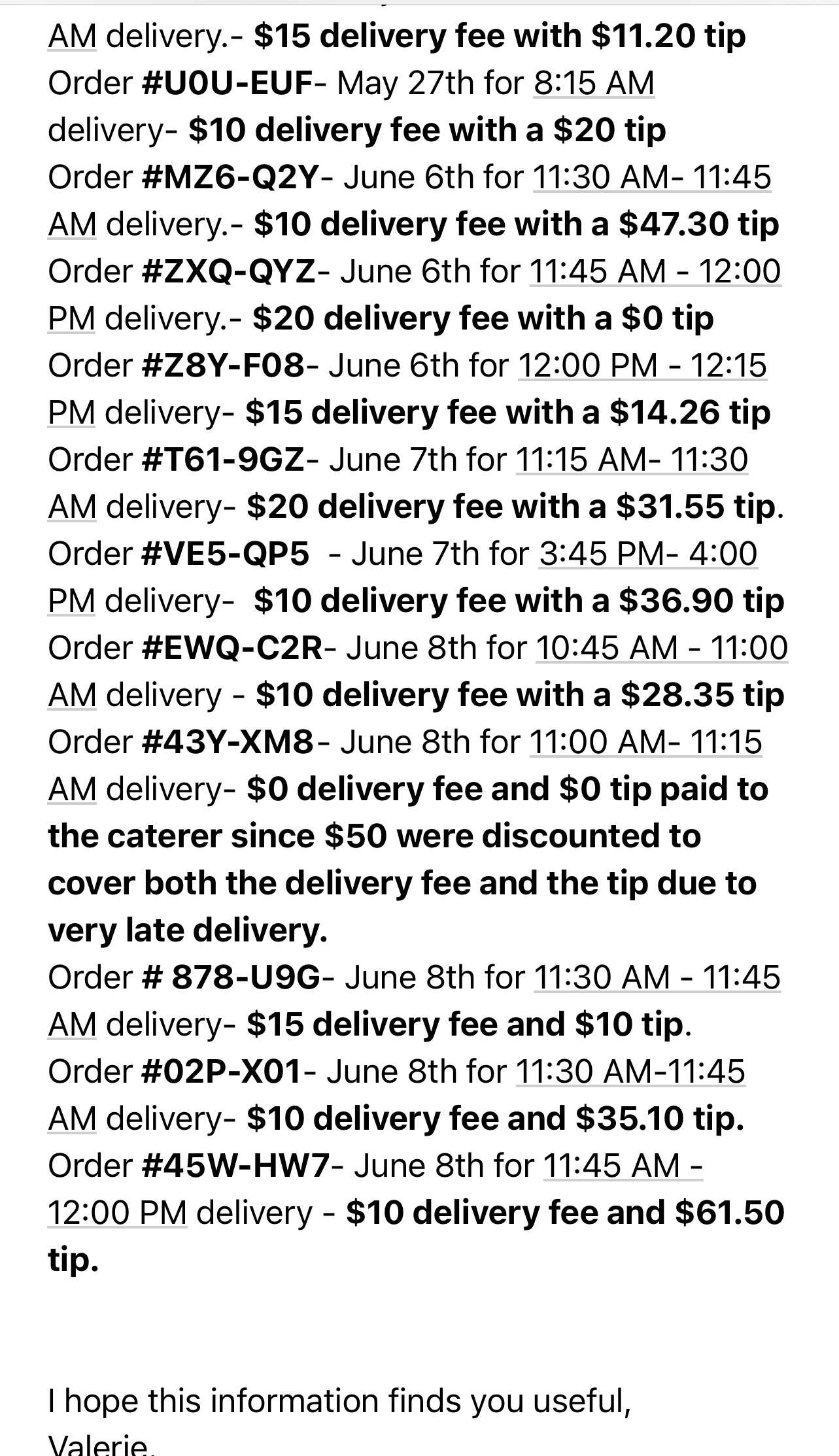Tap the underlined time for order 02P-X01
Image resolution: width=839 pixels, height=1456 pixels.
click(630, 1072)
